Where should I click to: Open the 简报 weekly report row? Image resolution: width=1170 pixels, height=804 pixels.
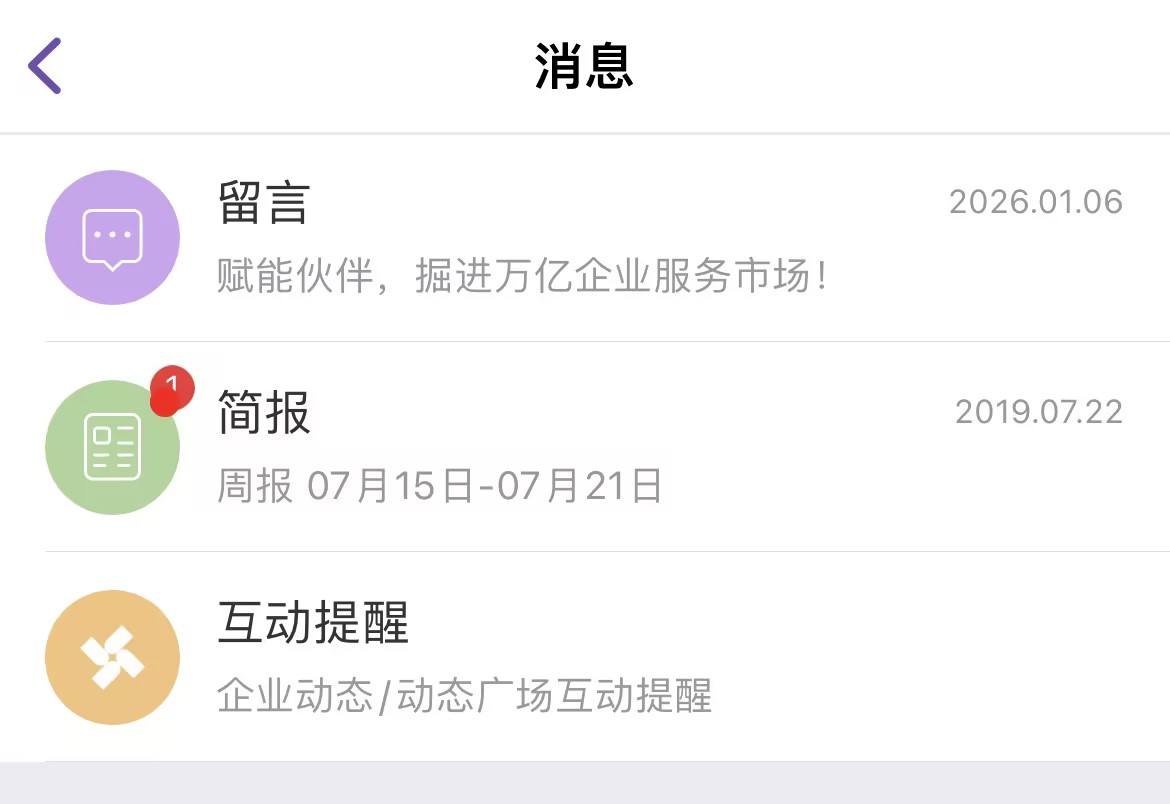(x=584, y=448)
